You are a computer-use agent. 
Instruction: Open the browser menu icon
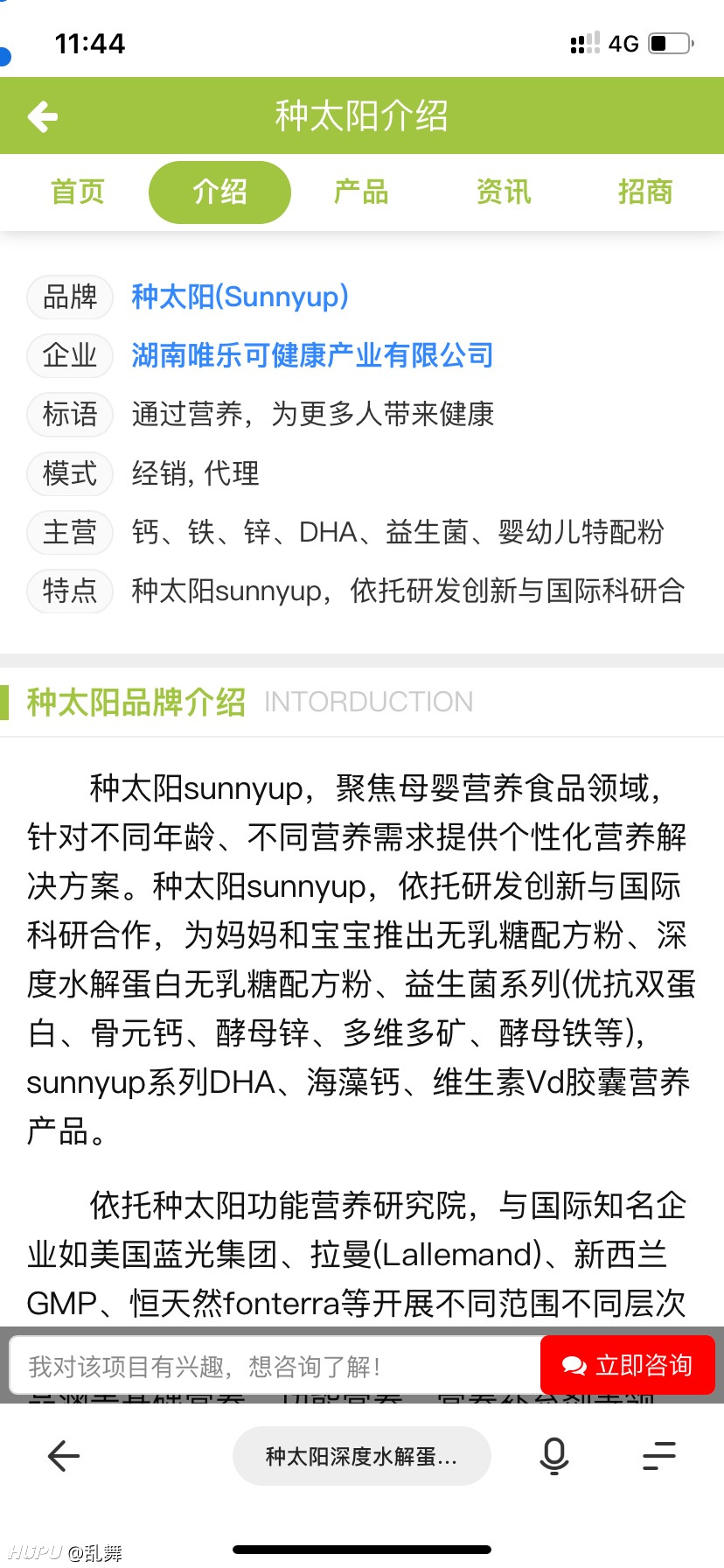pyautogui.click(x=659, y=1456)
